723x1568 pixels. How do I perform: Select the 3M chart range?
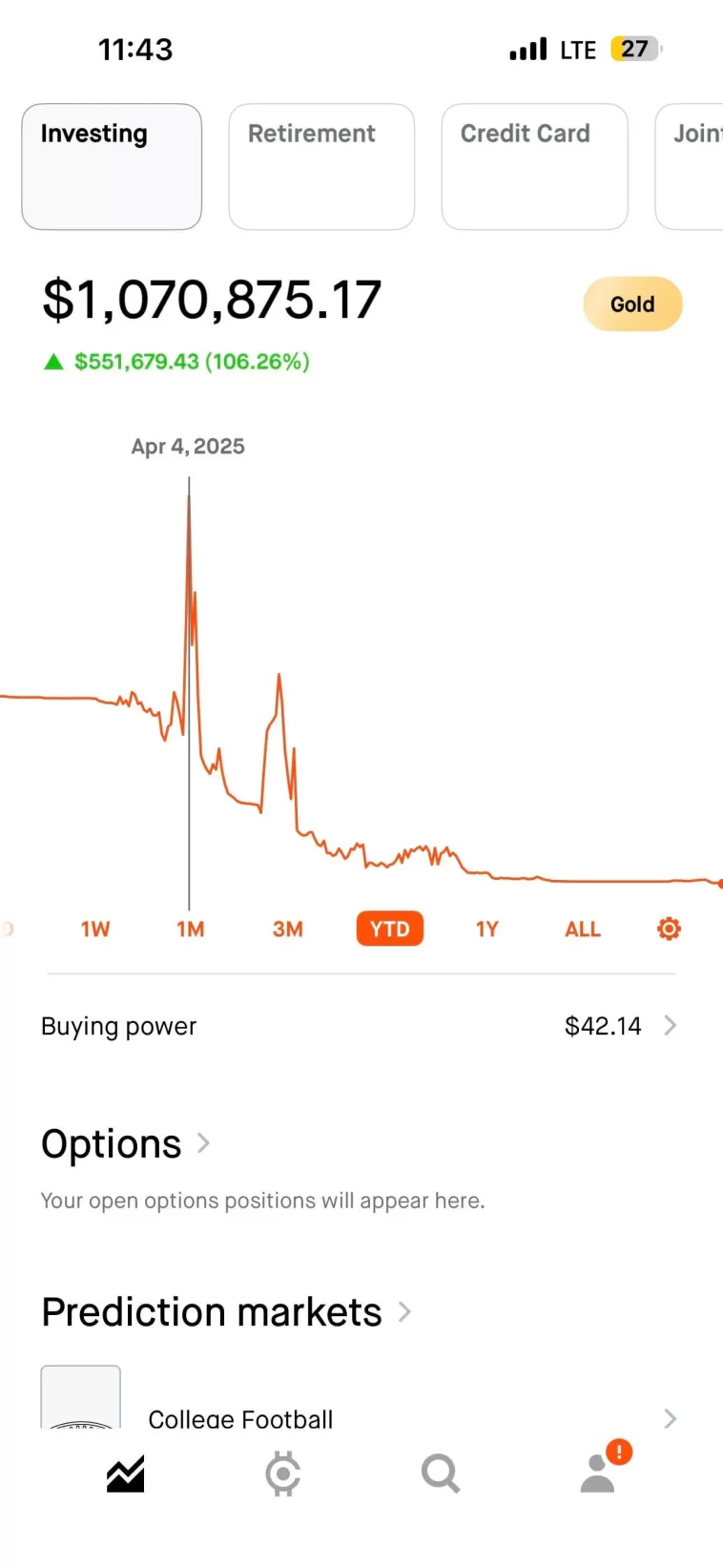288,929
